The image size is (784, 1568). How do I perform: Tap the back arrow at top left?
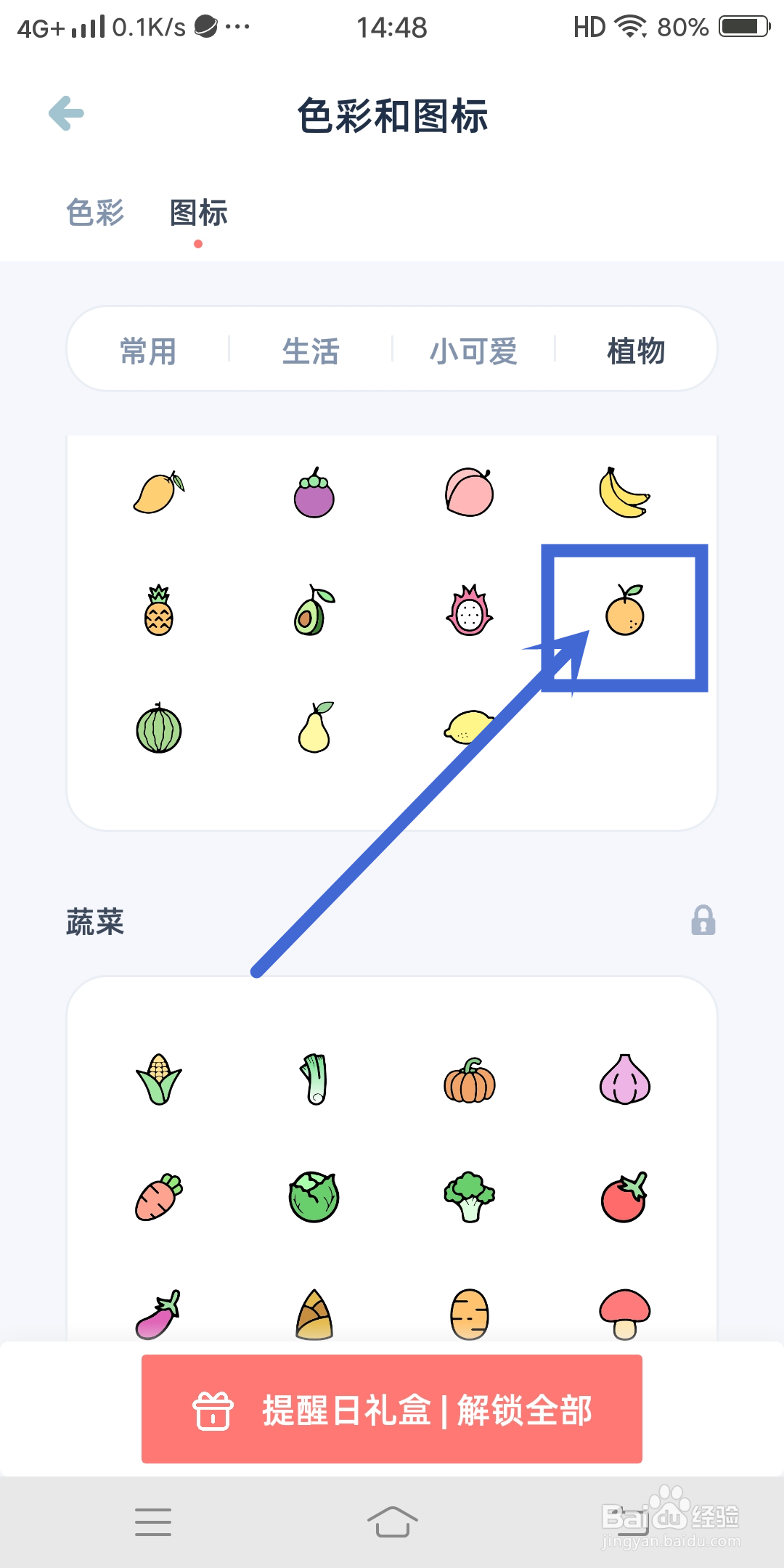point(65,113)
